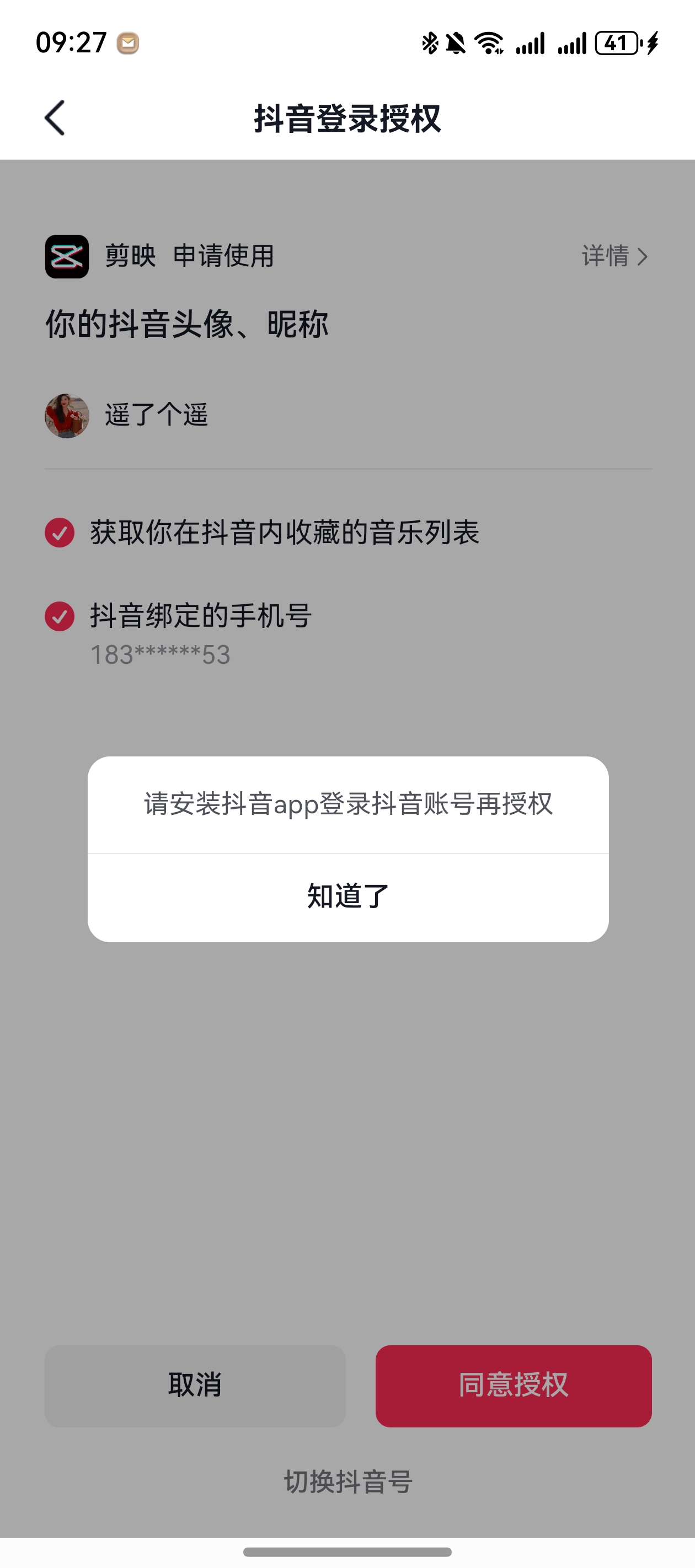Select the 抖音登录授权 title bar
The image size is (695, 1568).
pyautogui.click(x=347, y=119)
